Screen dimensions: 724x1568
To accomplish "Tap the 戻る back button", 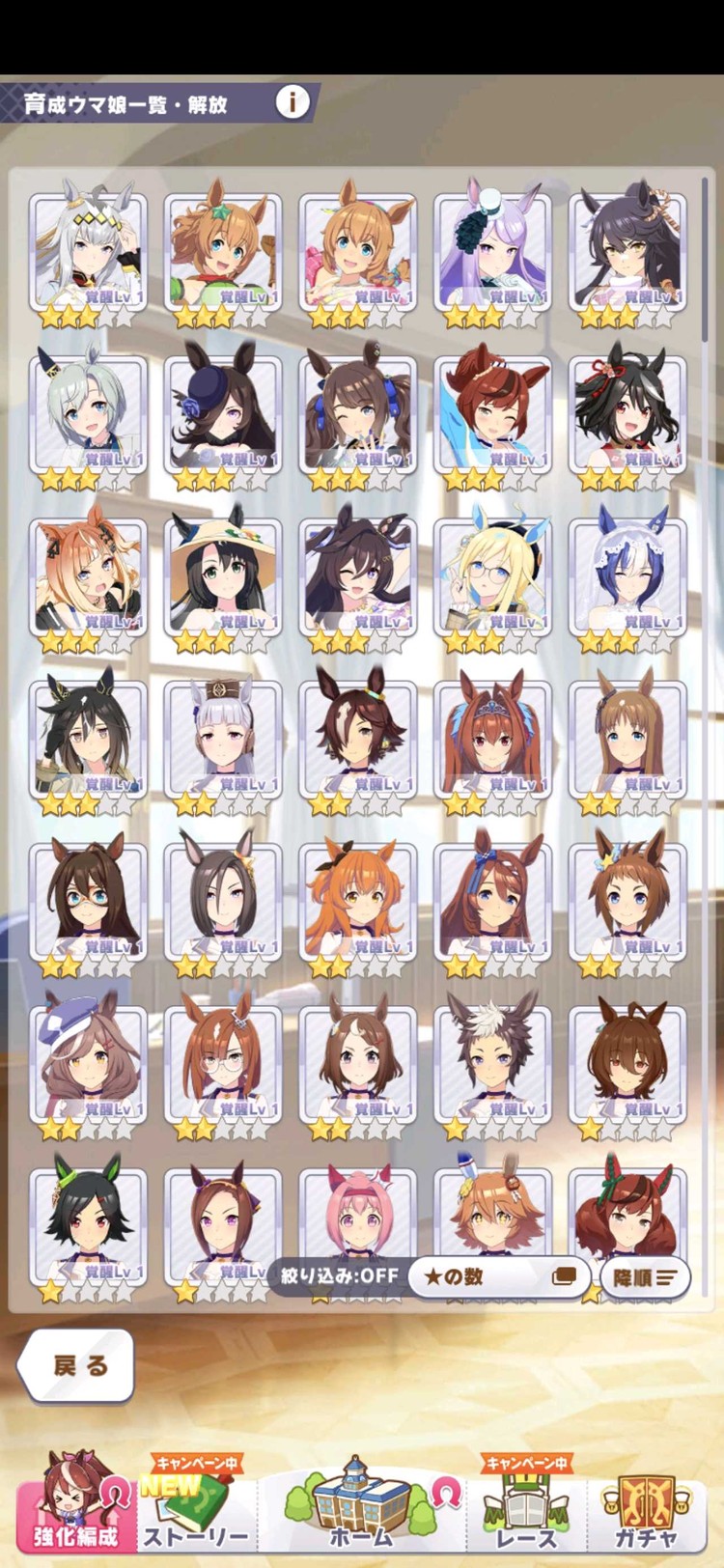I will point(78,1364).
